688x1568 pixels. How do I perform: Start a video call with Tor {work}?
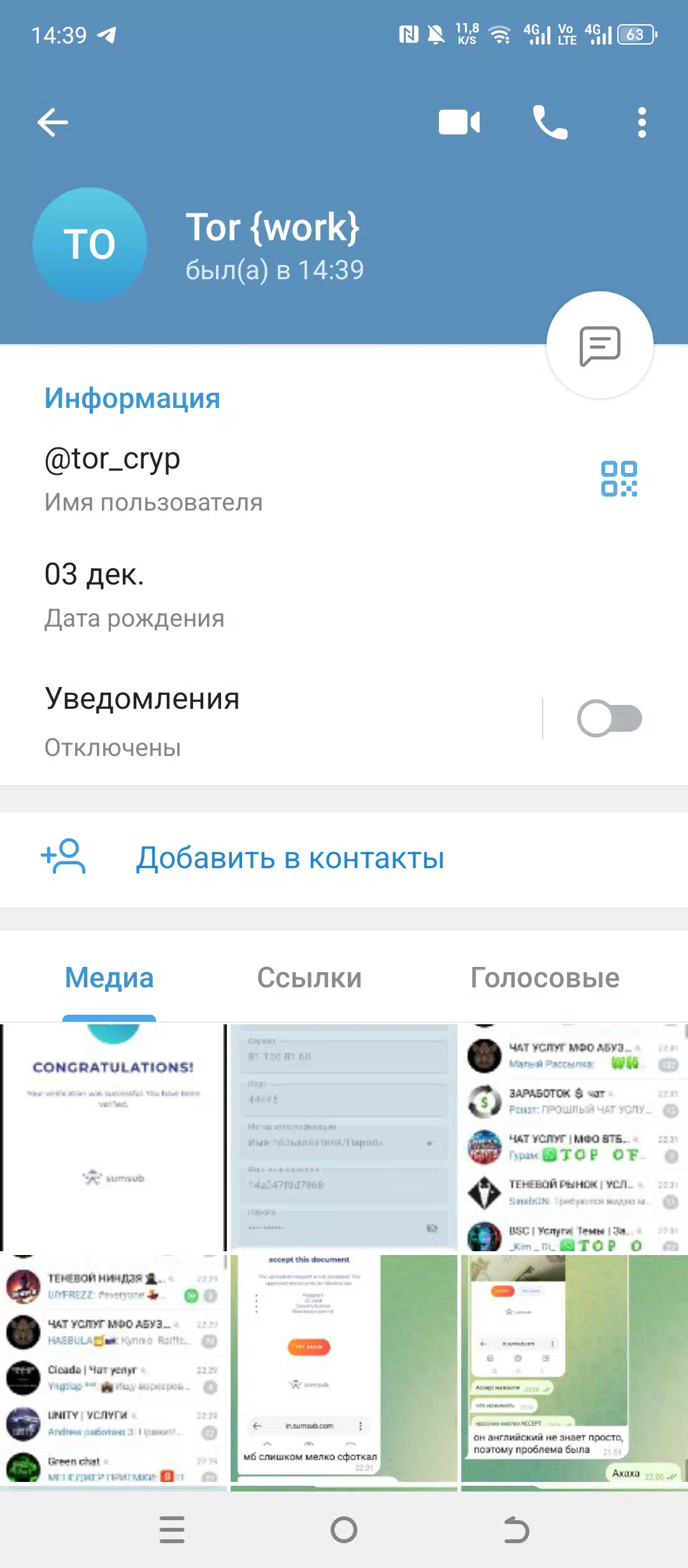pyautogui.click(x=459, y=122)
